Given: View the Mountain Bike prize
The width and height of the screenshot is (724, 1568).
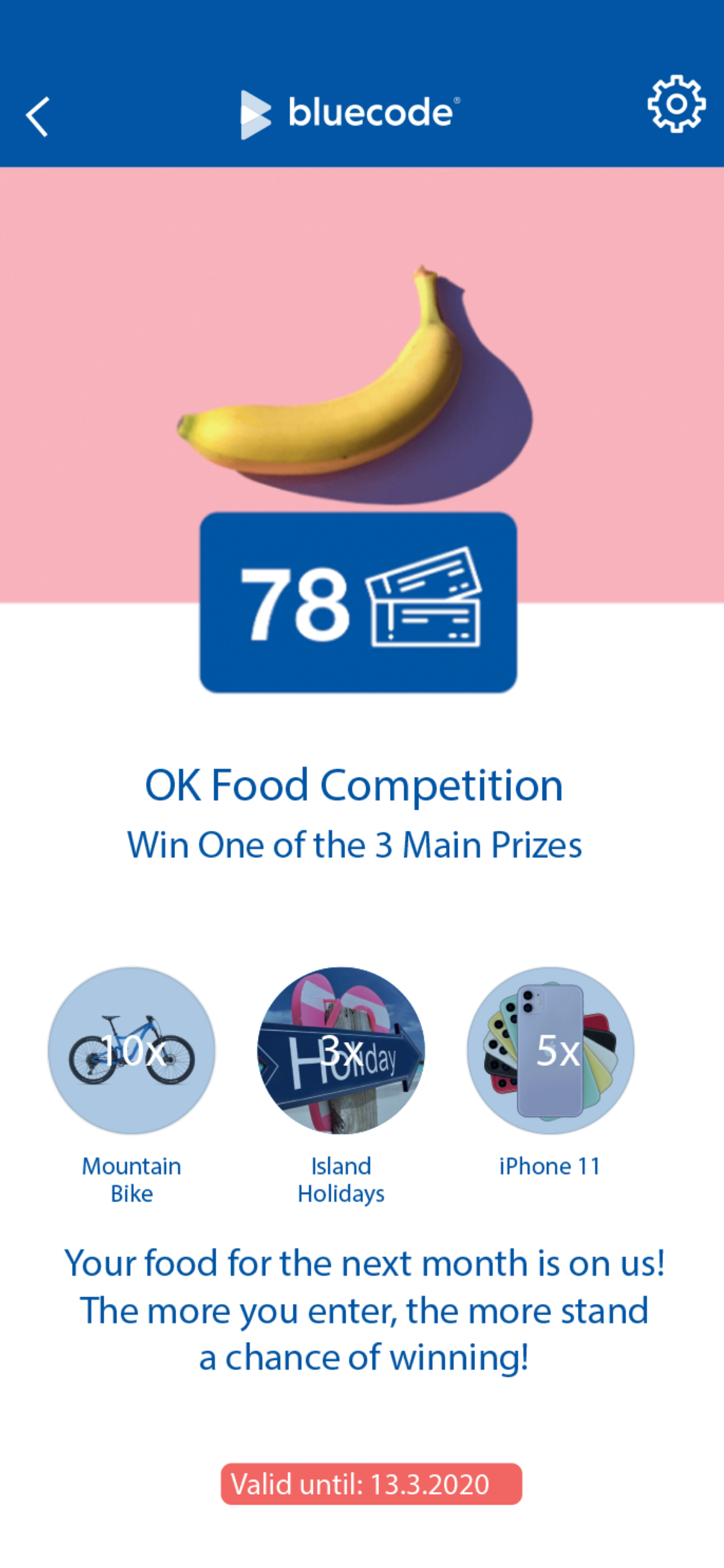Looking at the screenshot, I should pos(132,1050).
